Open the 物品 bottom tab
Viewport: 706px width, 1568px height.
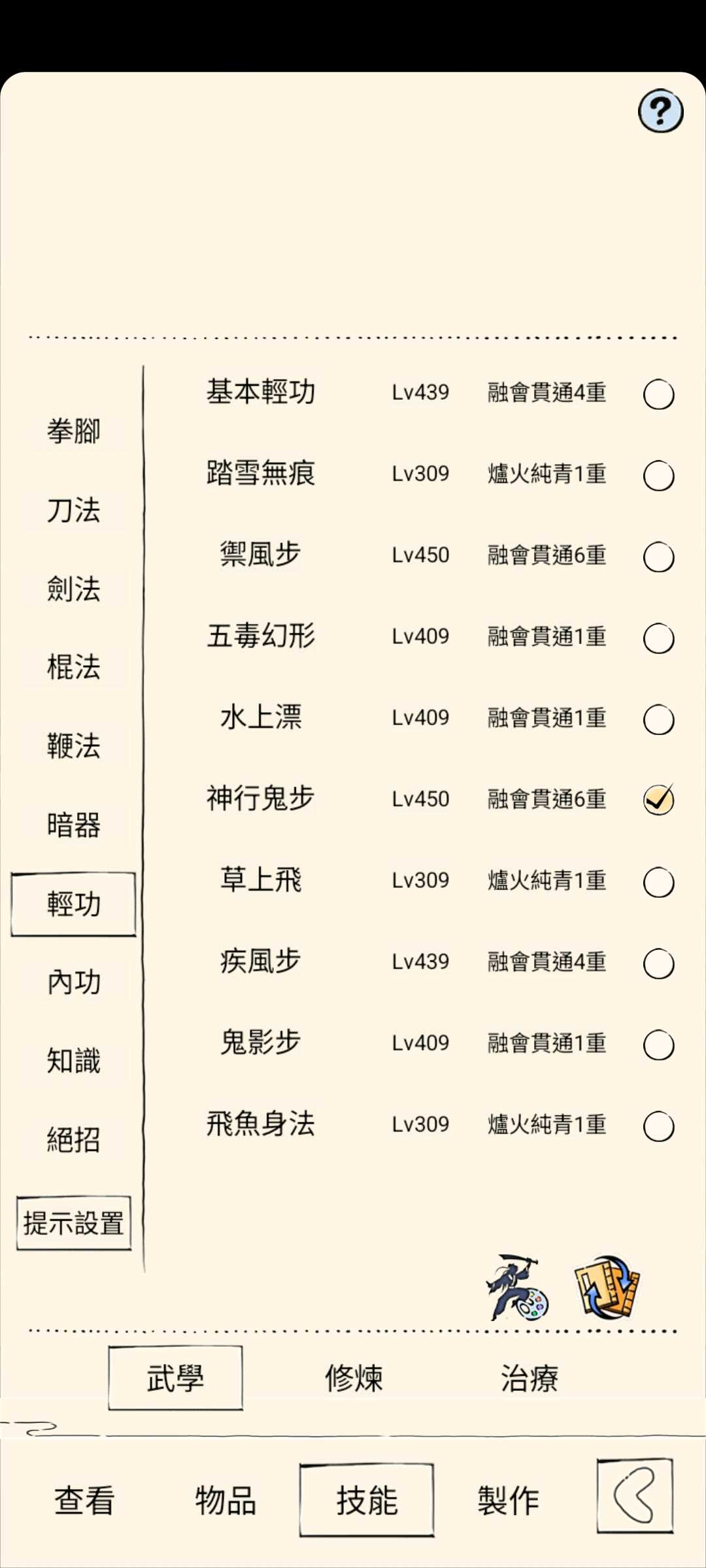pyautogui.click(x=226, y=1500)
